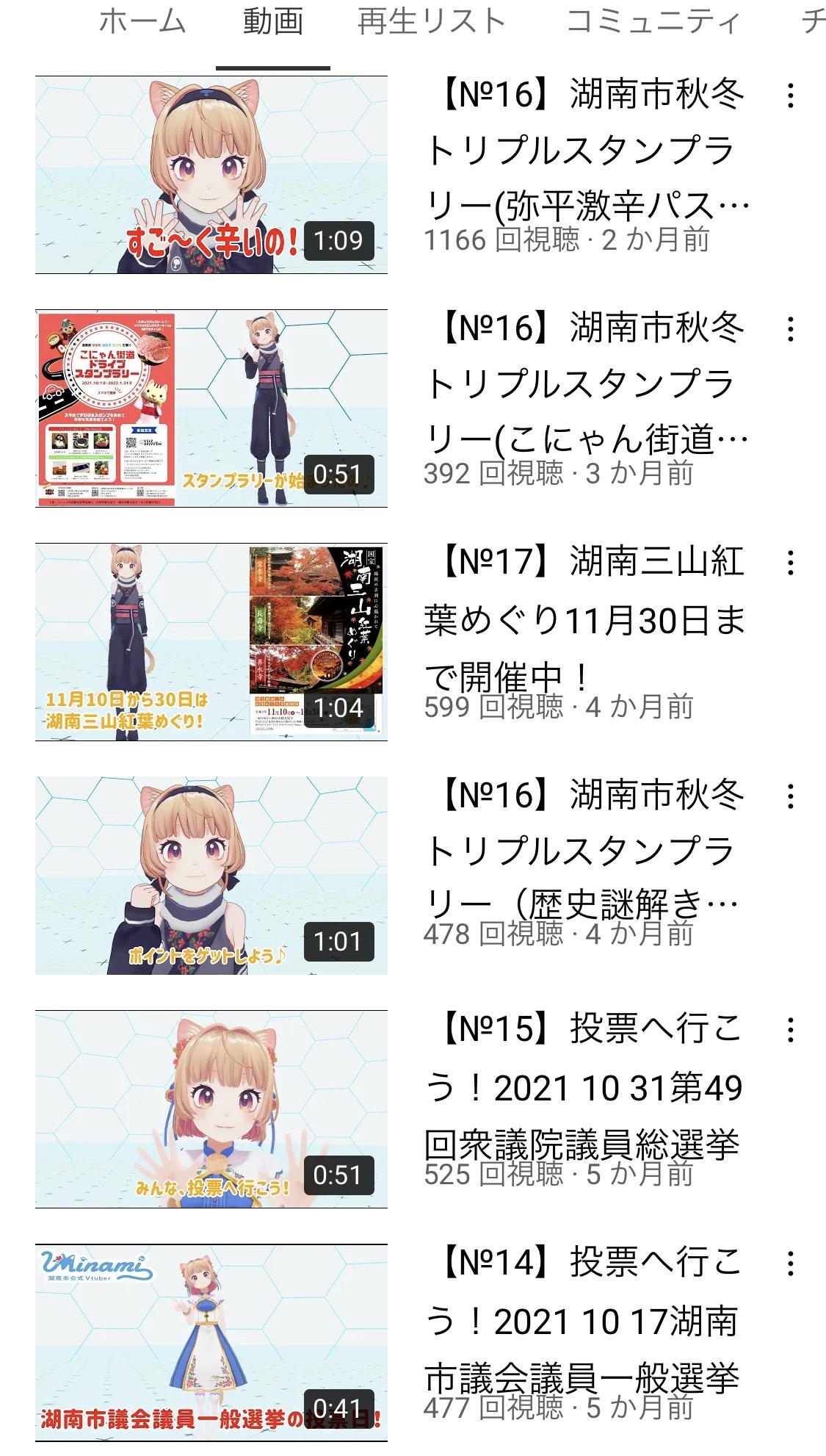Switch to the ホーム tab
826x1456 pixels.
click(x=142, y=22)
